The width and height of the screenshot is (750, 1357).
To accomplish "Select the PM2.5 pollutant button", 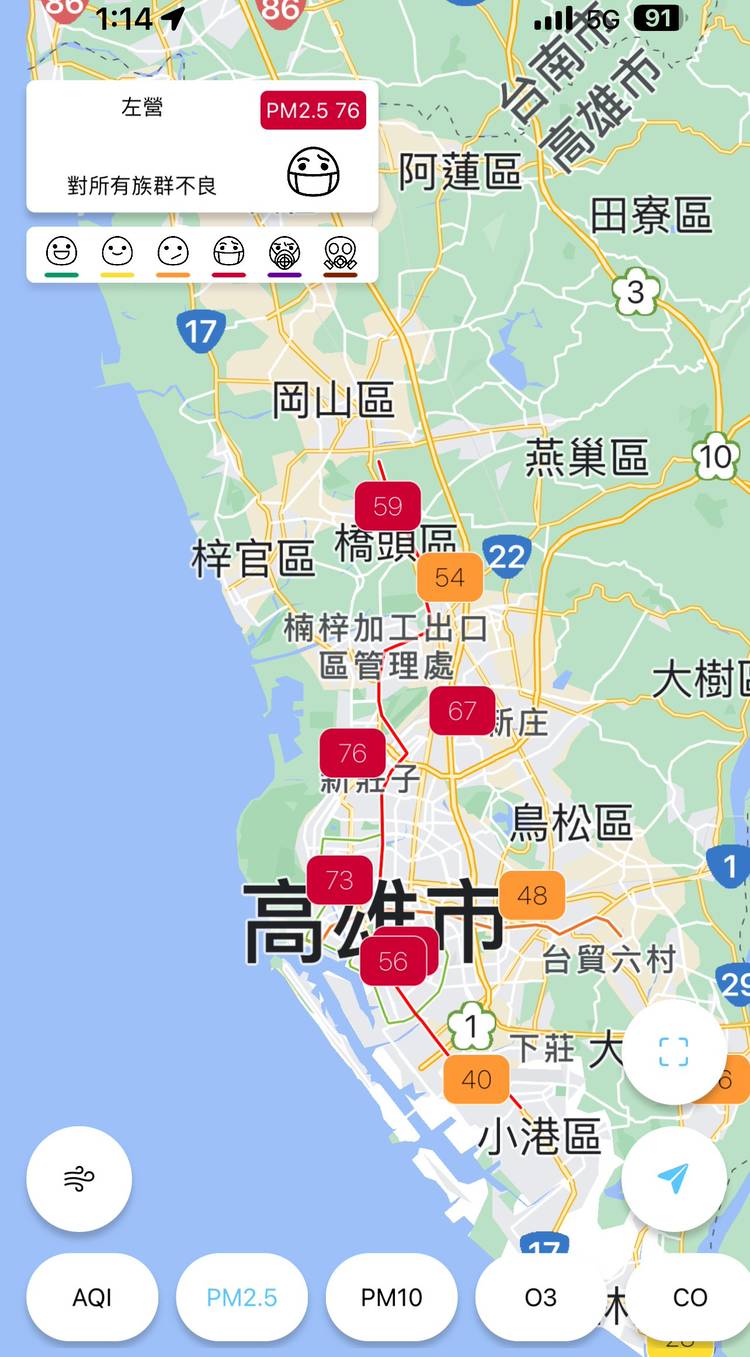I will [x=242, y=1297].
